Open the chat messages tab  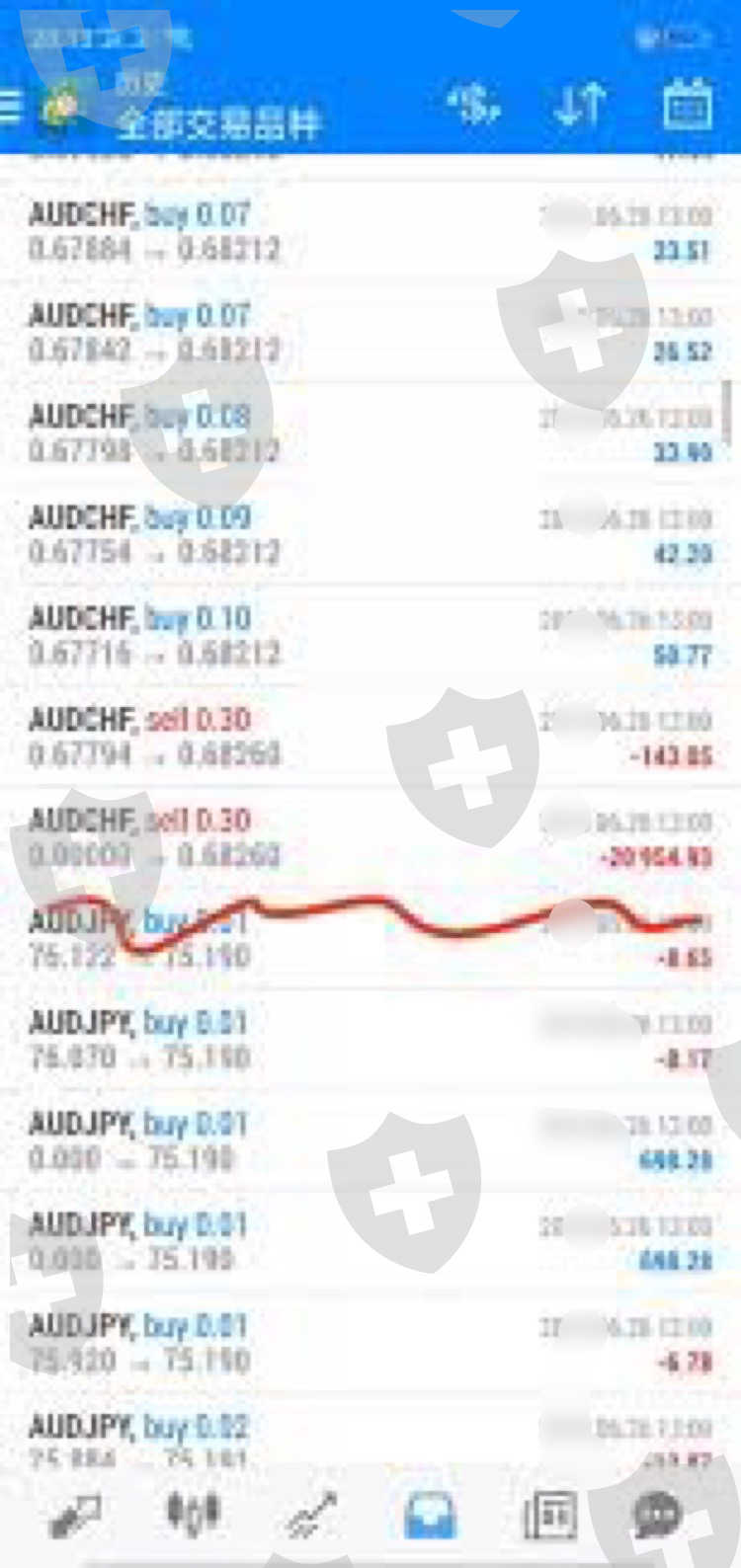tap(658, 1515)
